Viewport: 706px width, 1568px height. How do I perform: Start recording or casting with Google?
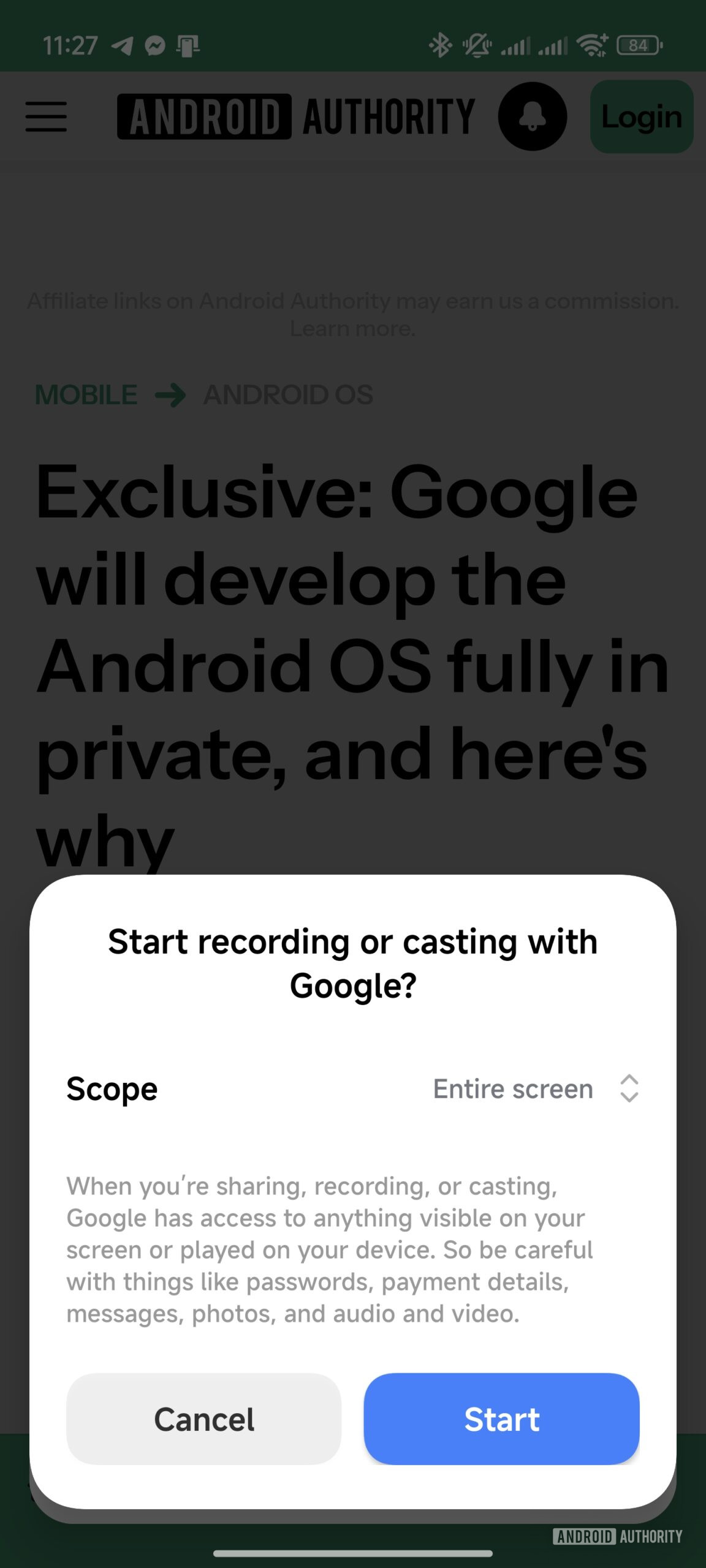click(501, 1419)
